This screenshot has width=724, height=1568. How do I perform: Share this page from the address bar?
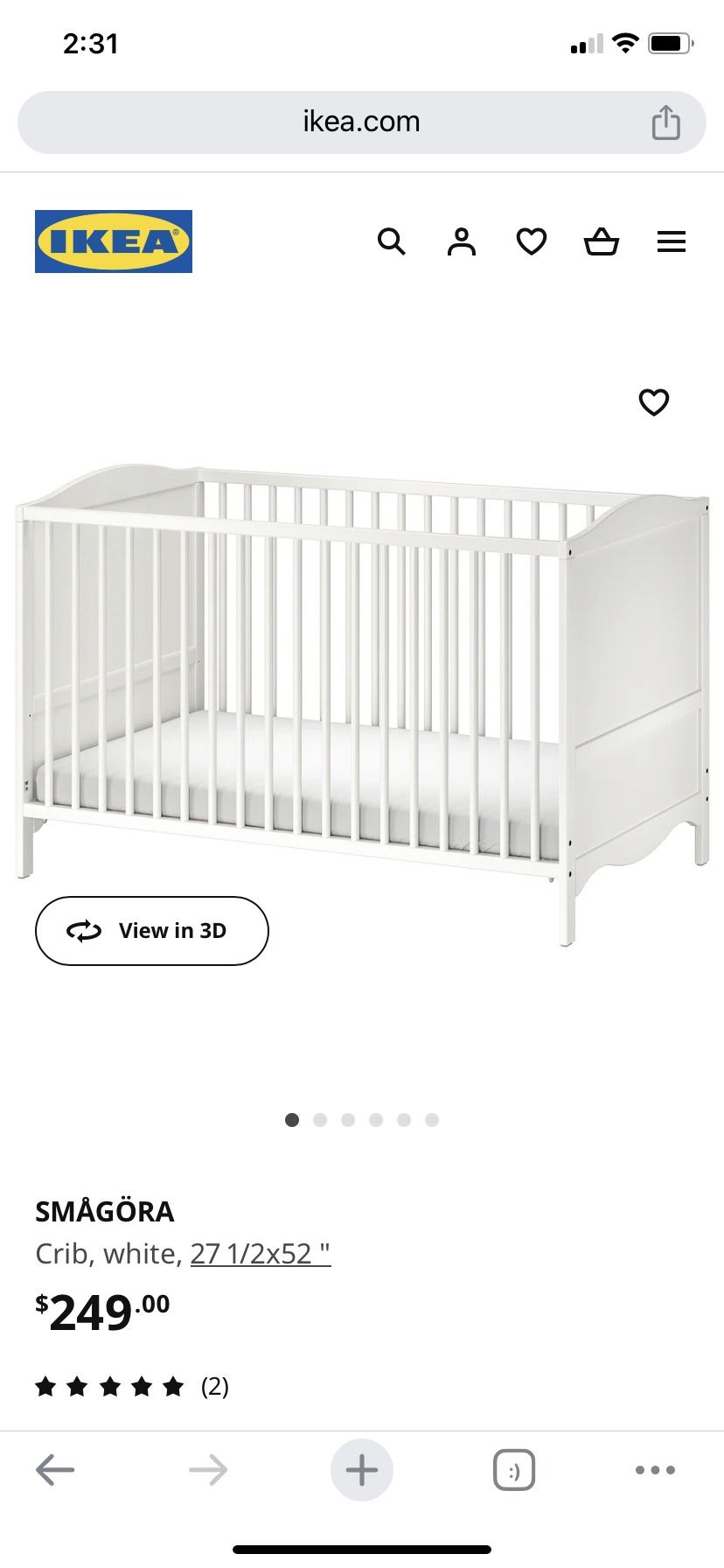(665, 122)
